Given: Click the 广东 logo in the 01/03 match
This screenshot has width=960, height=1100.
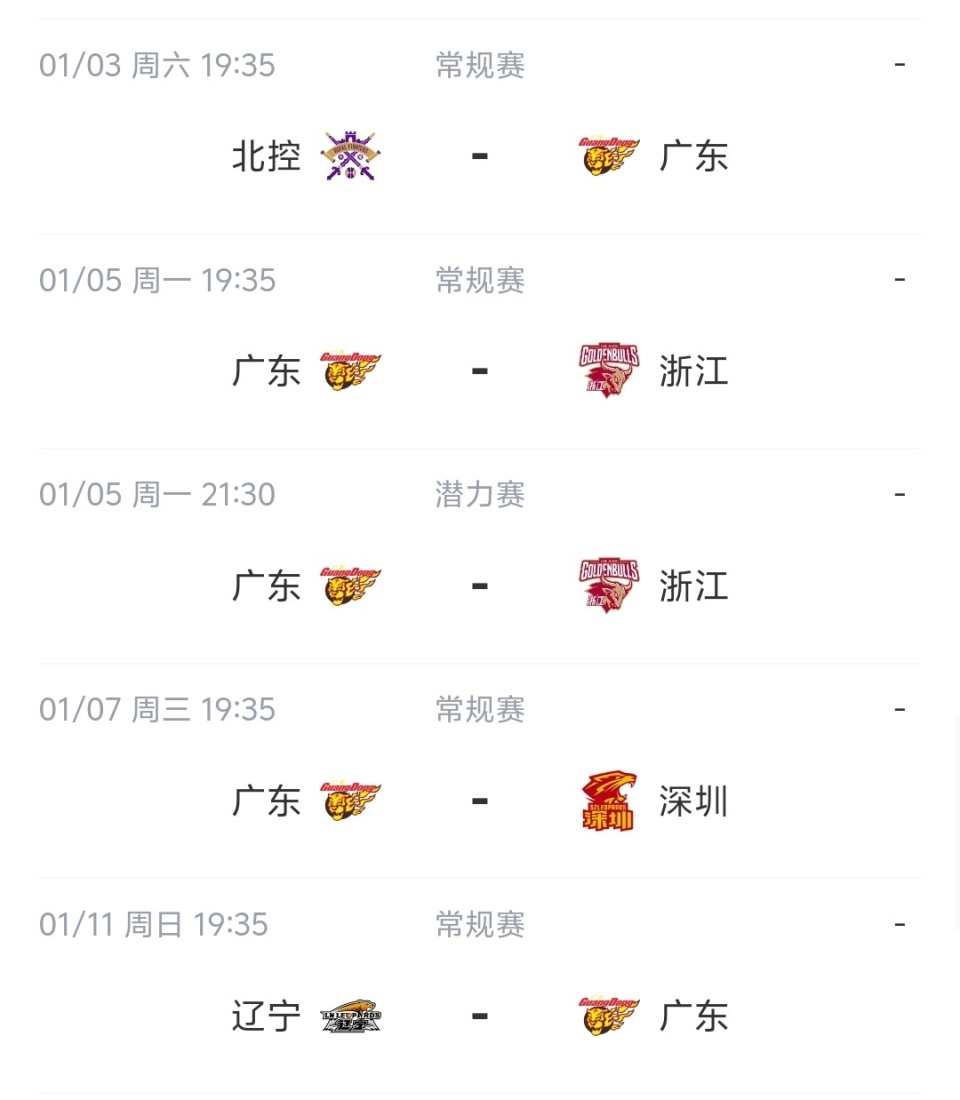Looking at the screenshot, I should 609,155.
